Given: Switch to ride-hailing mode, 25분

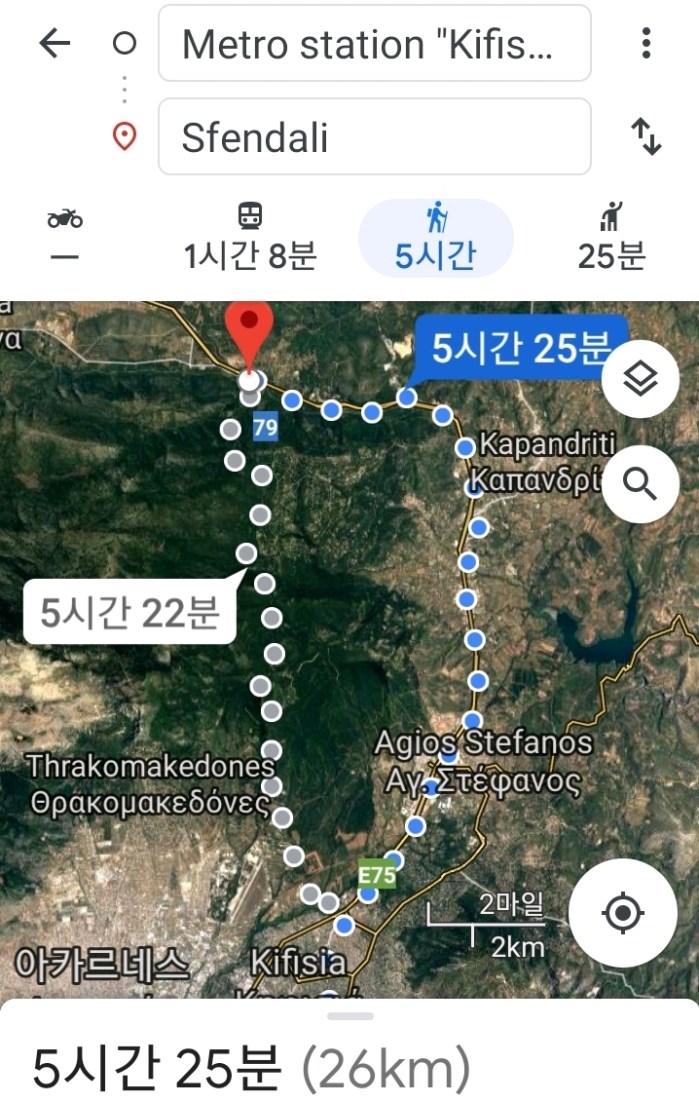Looking at the screenshot, I should tap(611, 238).
